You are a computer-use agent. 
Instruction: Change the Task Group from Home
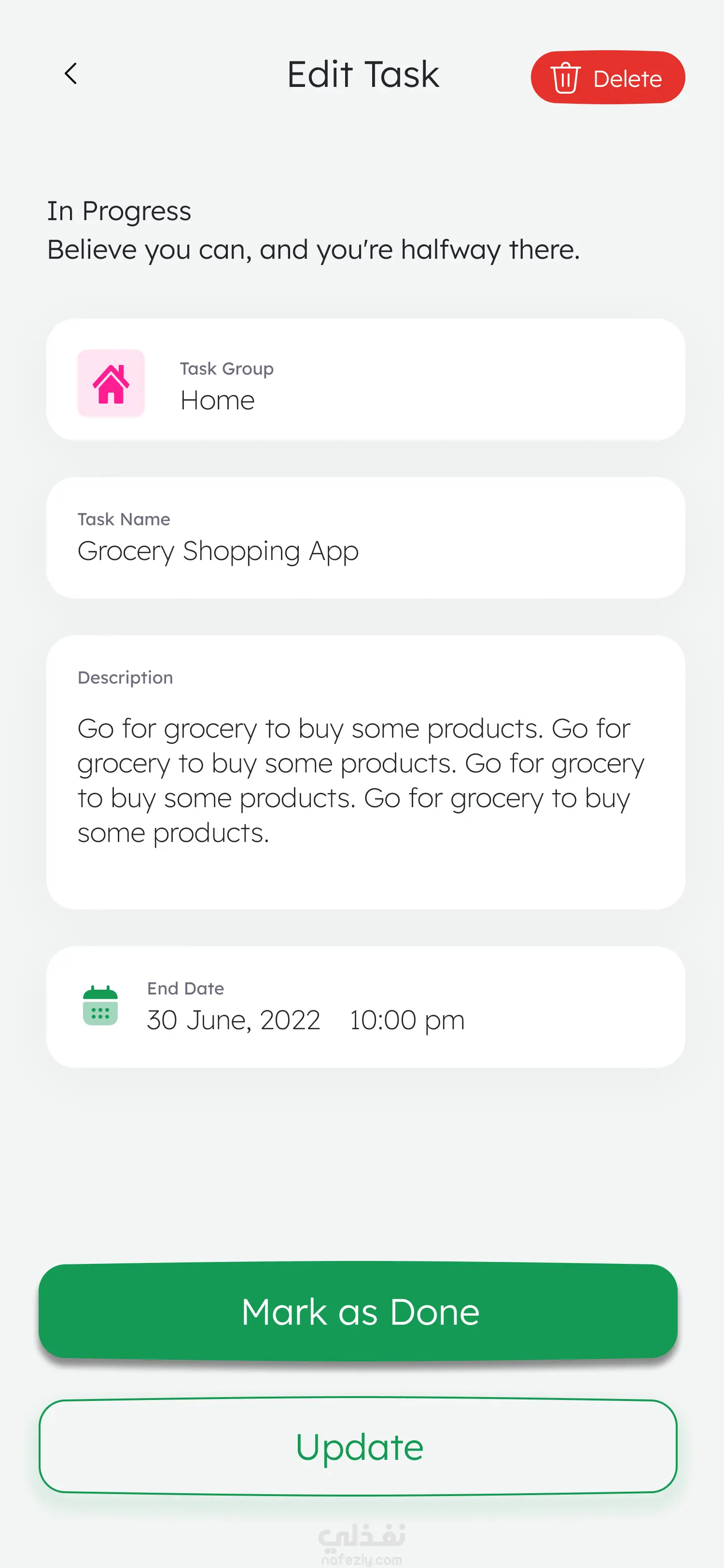pos(366,379)
